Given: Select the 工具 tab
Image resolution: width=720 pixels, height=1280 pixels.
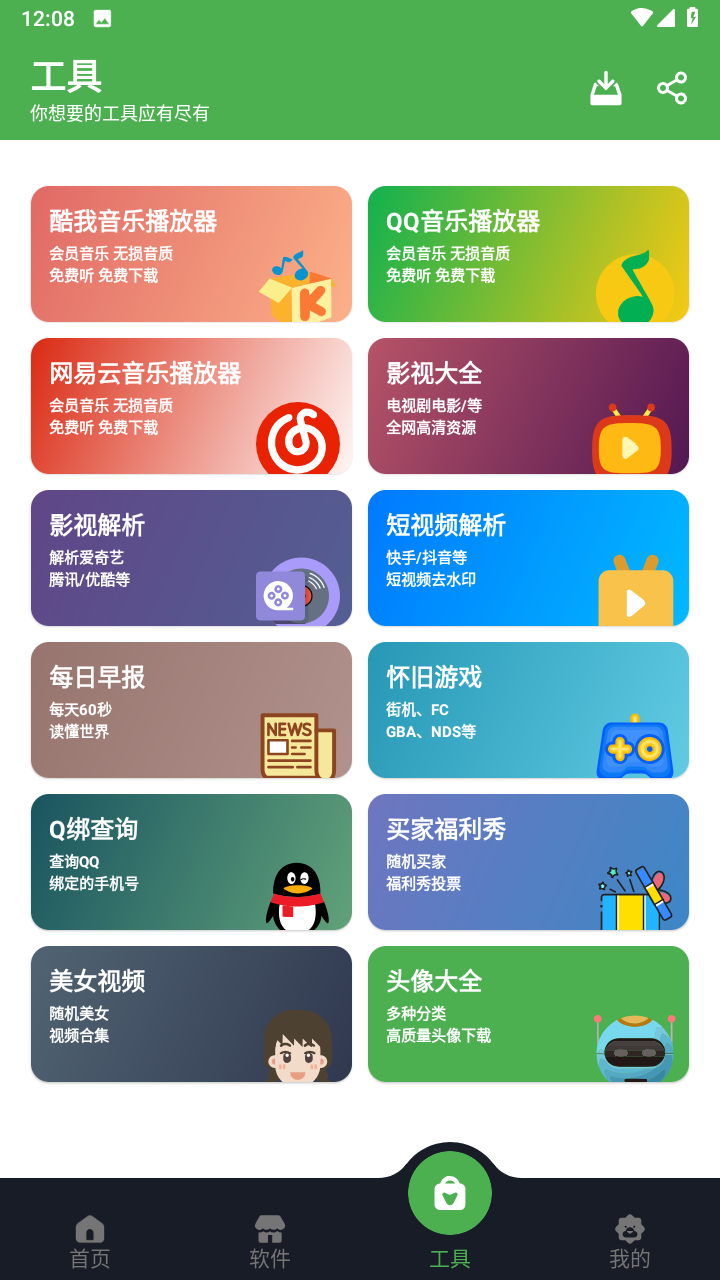Looking at the screenshot, I should (450, 1212).
